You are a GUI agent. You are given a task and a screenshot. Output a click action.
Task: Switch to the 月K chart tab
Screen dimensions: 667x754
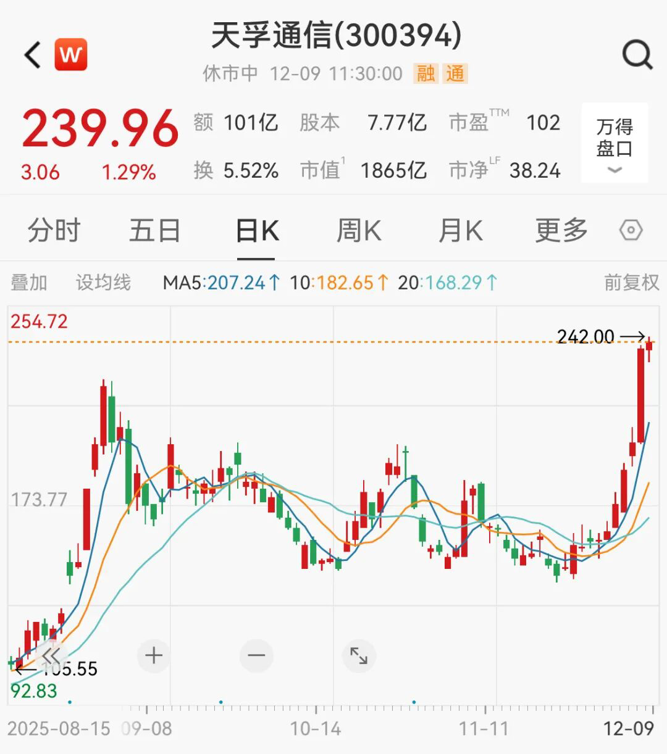[x=460, y=231]
